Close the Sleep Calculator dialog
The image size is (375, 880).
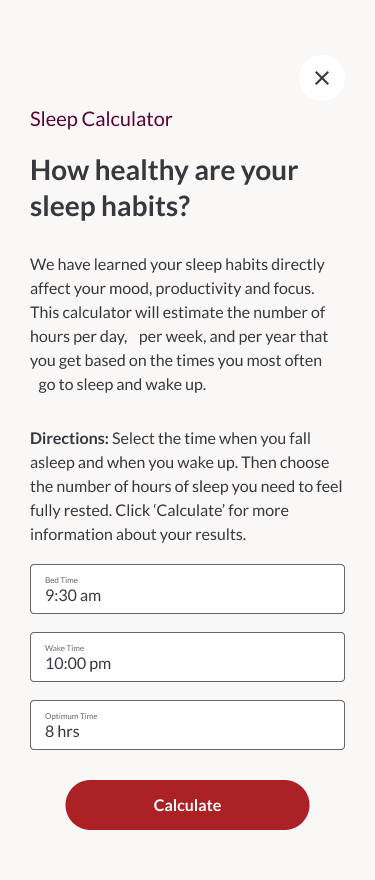pos(322,78)
